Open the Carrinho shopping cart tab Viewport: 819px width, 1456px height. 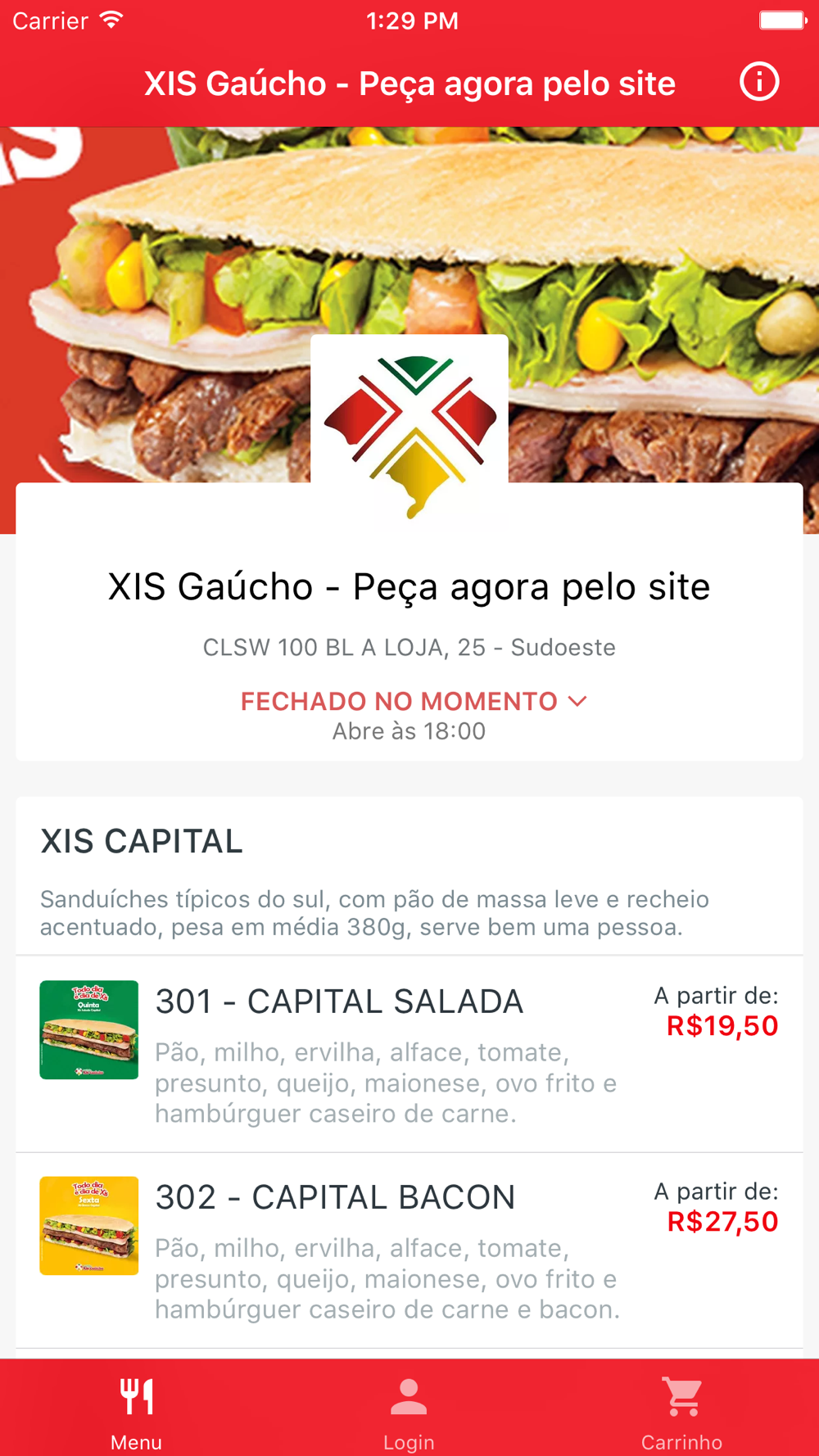[681, 1410]
